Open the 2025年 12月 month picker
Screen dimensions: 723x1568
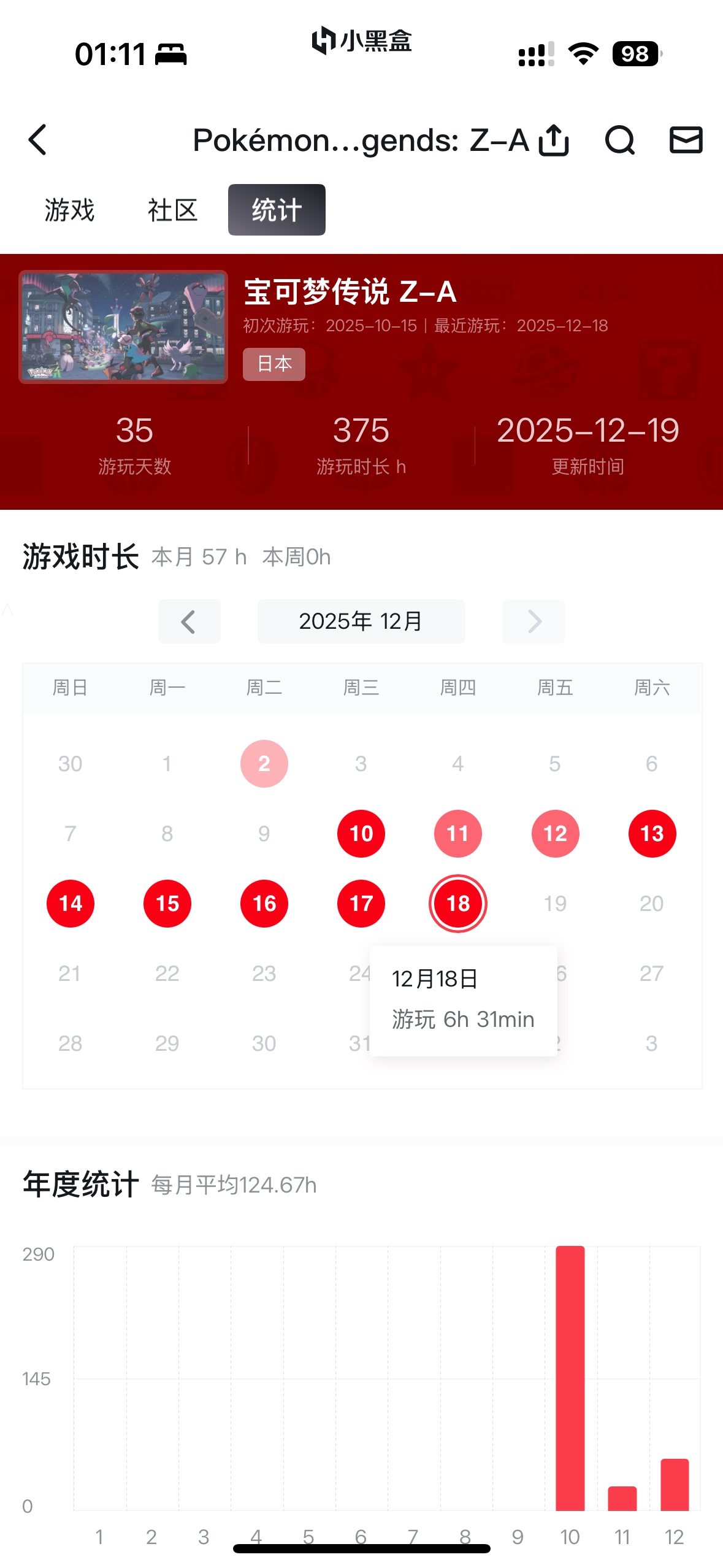click(361, 621)
